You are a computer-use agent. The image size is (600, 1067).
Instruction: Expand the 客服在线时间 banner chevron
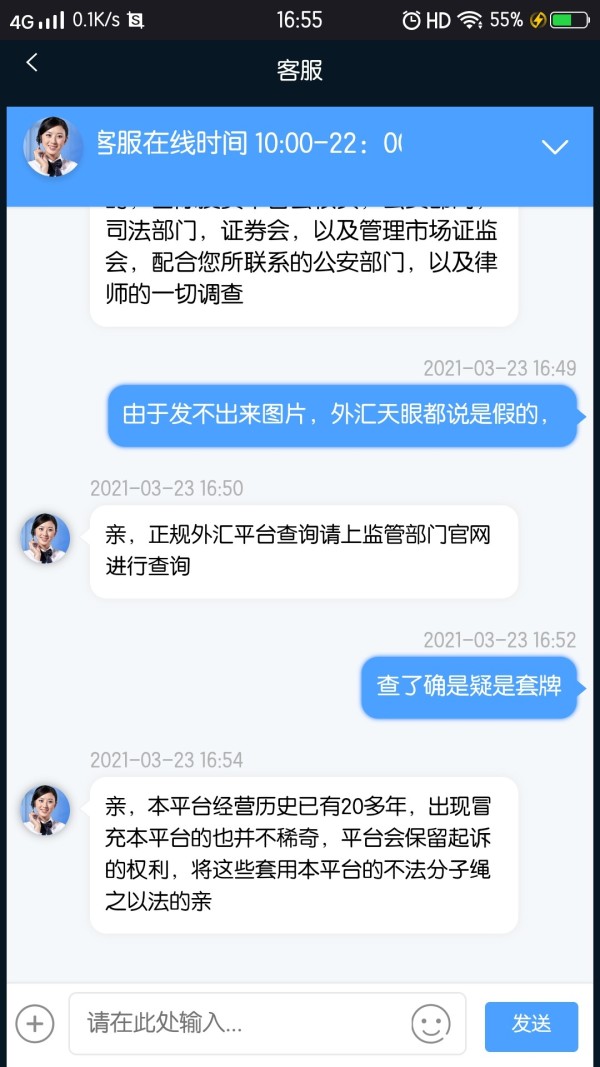[x=555, y=146]
